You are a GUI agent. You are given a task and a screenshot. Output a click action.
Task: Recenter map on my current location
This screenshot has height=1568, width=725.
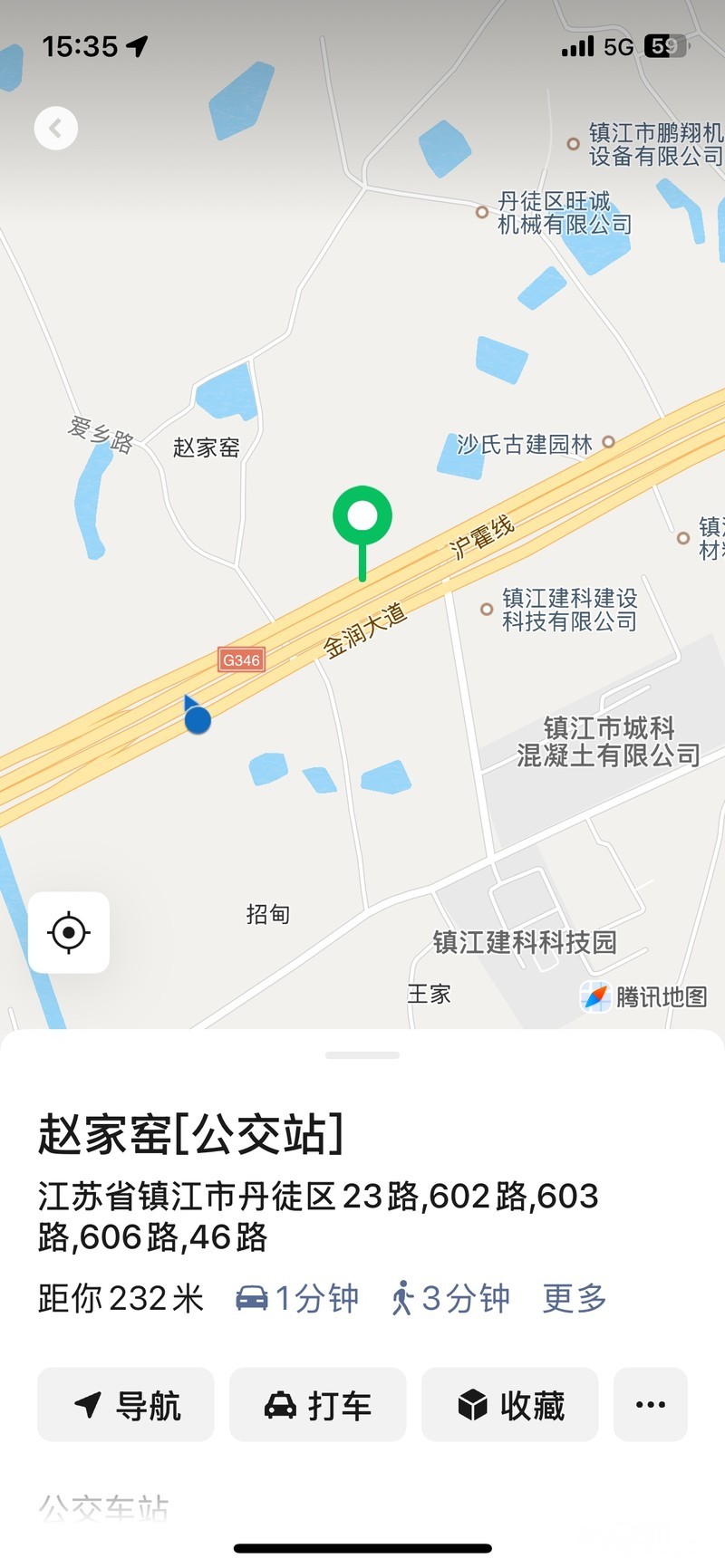[x=69, y=933]
